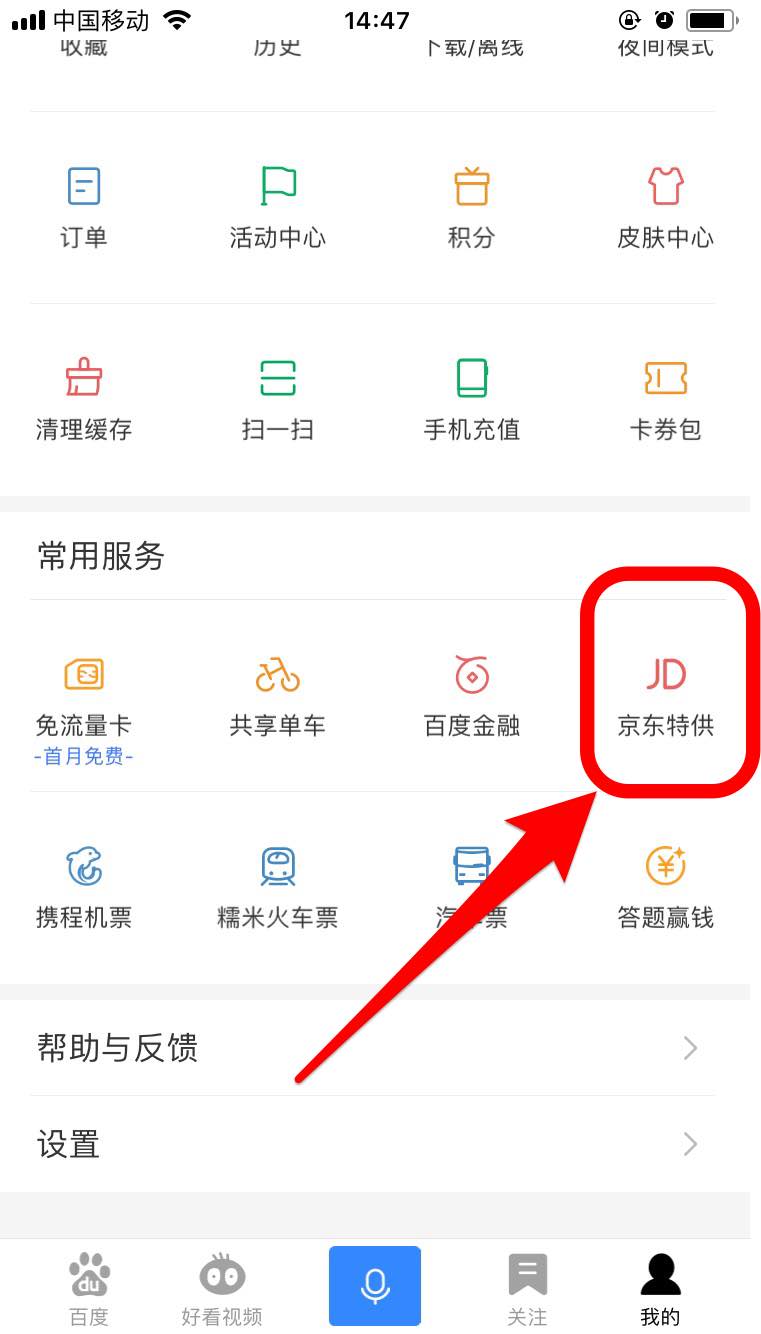This screenshot has height=1334, width=761.
Task: Tap the 百度金融 finance icon
Action: [471, 690]
